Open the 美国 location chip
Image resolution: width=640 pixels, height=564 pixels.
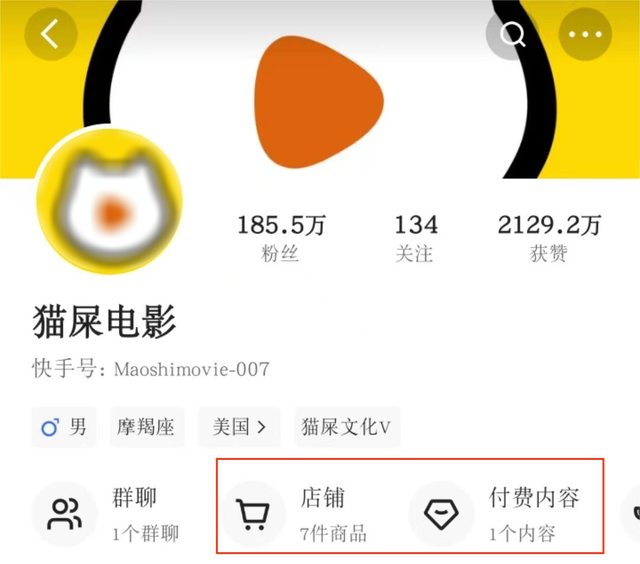tap(239, 427)
